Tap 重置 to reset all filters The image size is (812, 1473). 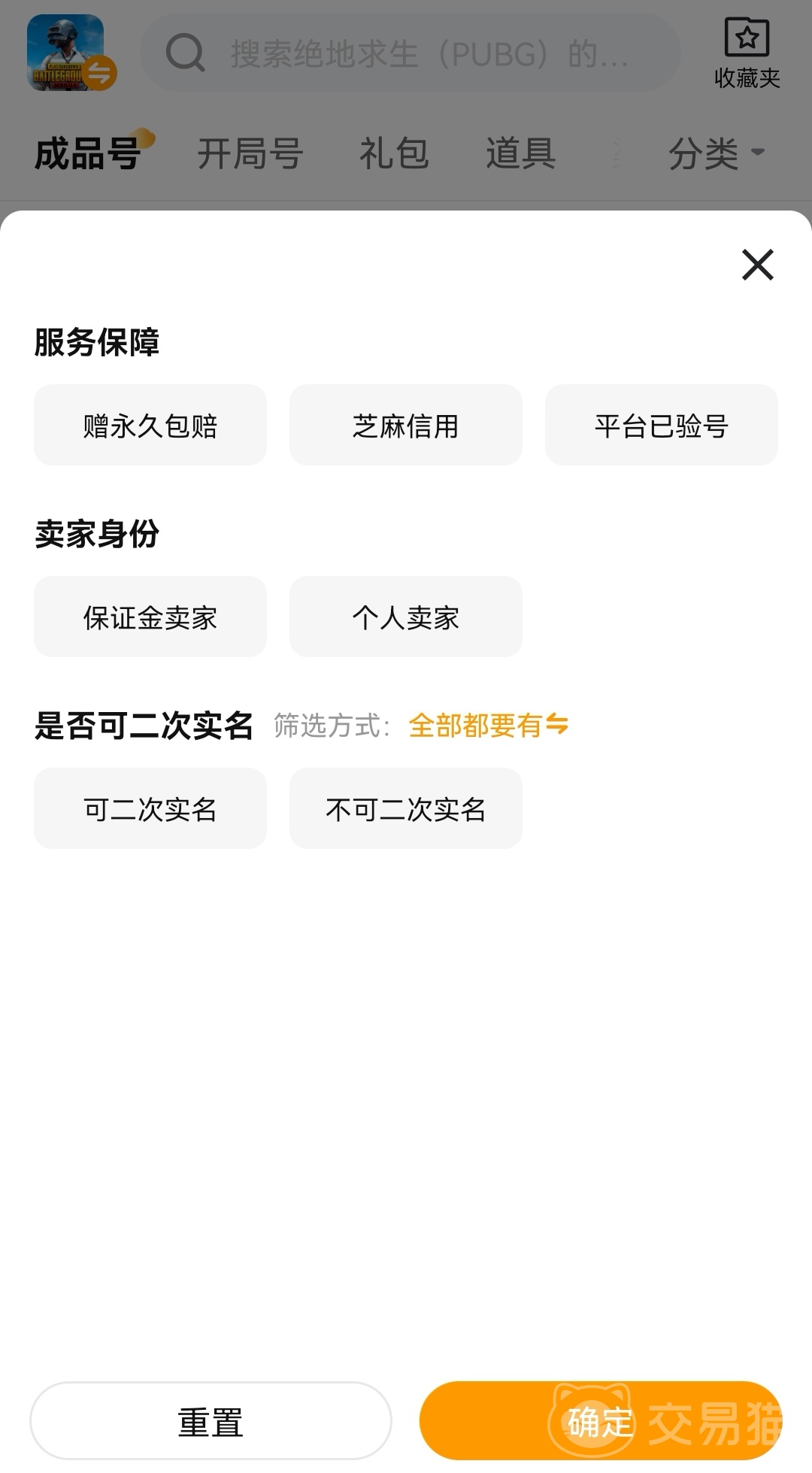pos(211,1422)
